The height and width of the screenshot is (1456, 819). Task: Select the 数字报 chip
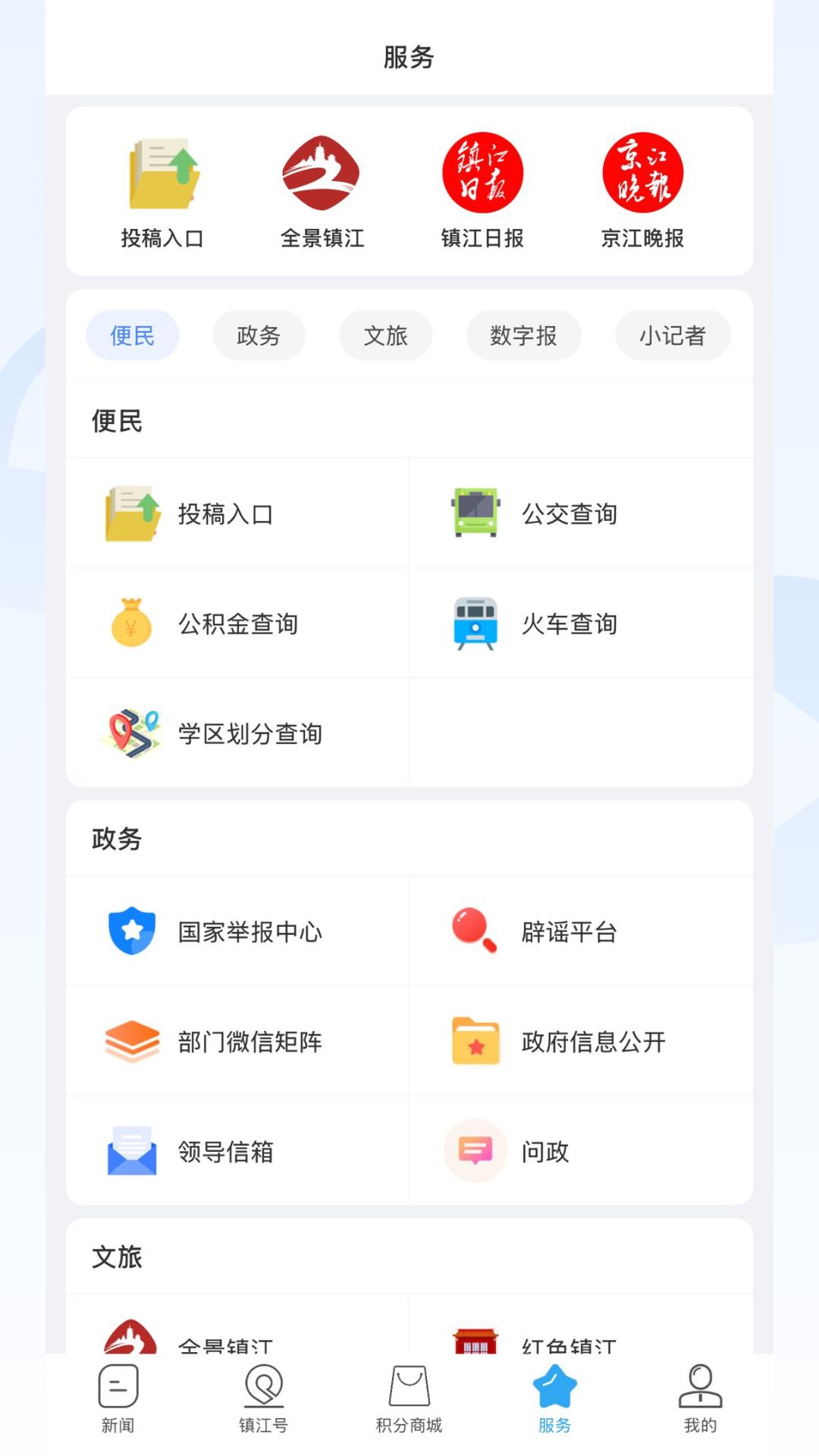pos(523,335)
